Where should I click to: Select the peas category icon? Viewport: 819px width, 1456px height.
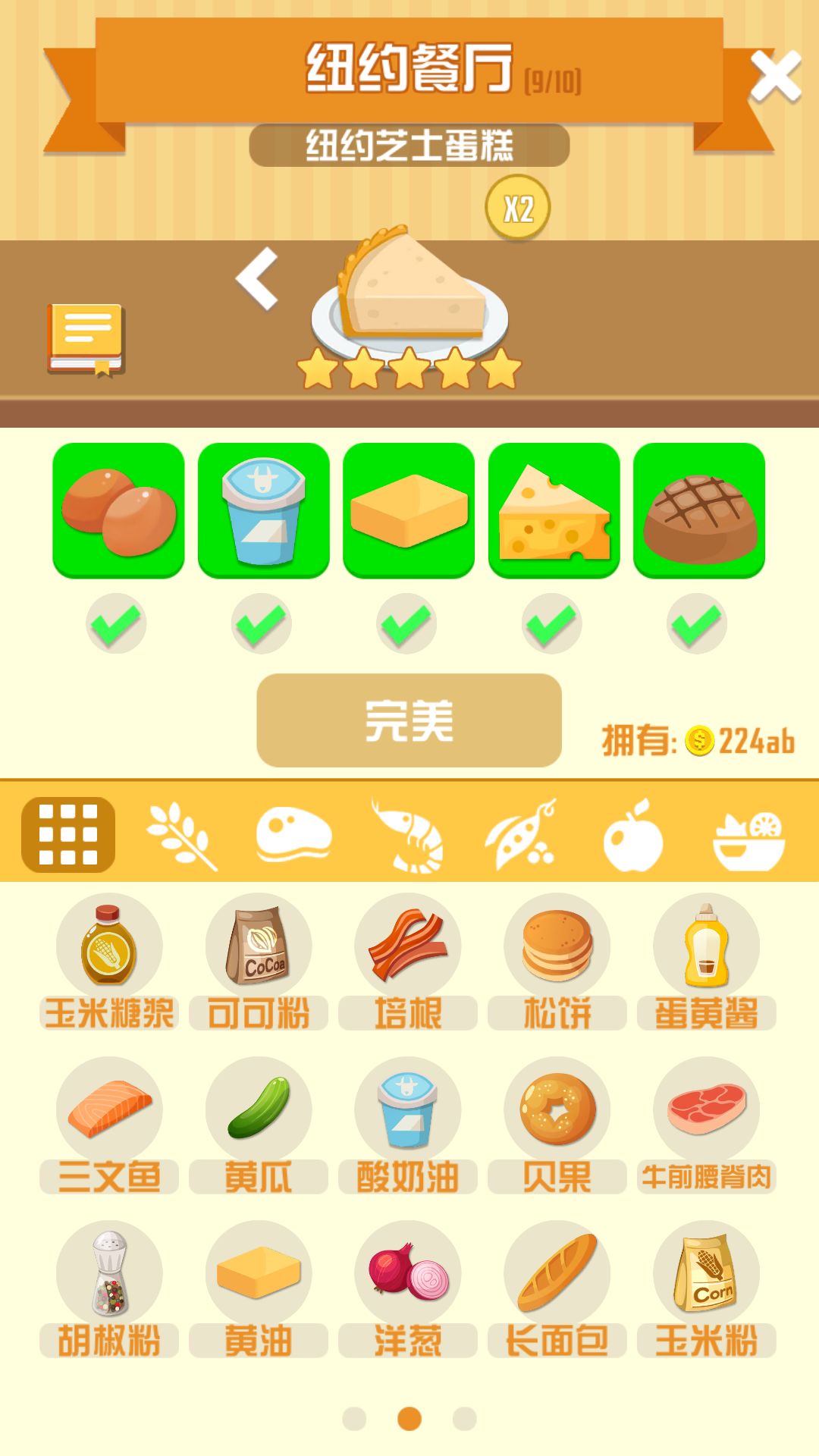tap(520, 834)
